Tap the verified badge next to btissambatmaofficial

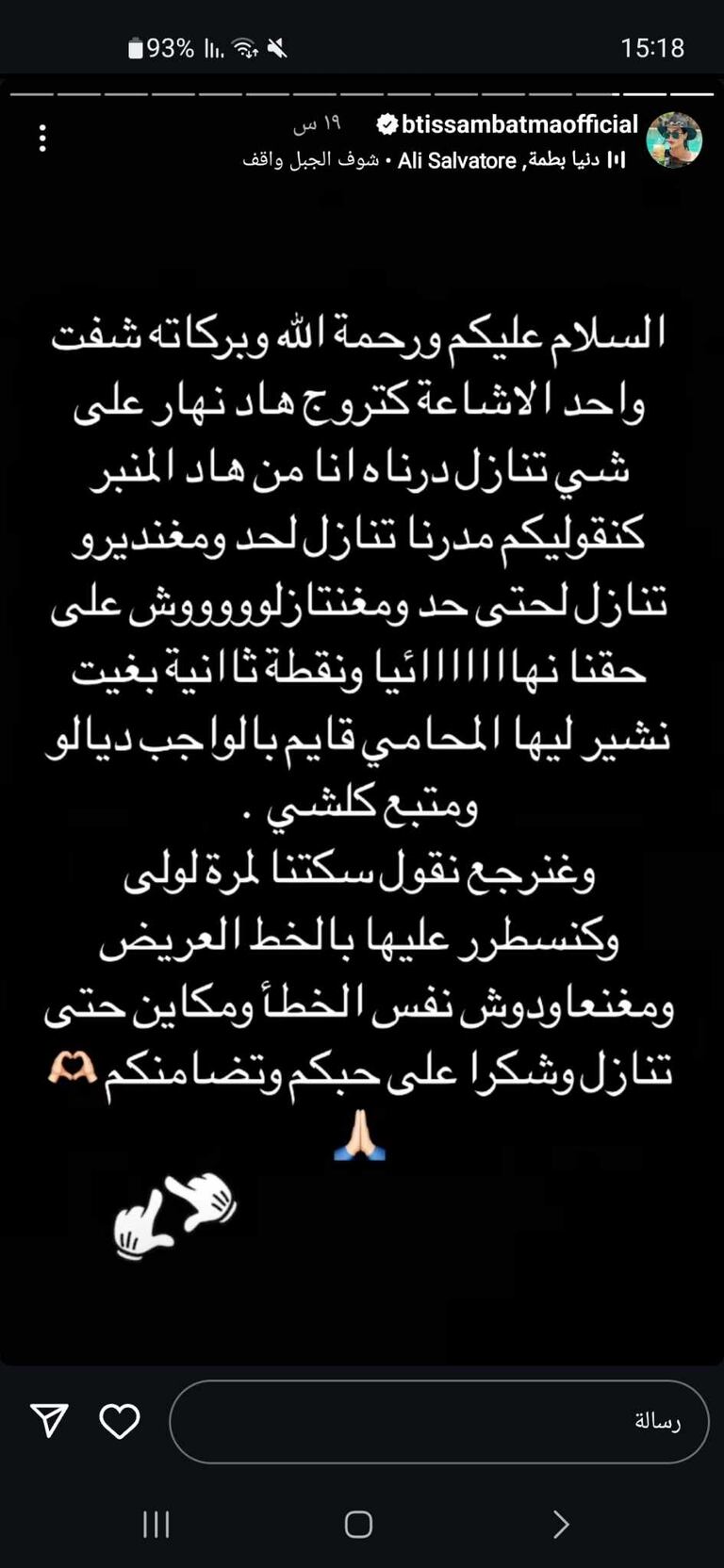pos(384,123)
